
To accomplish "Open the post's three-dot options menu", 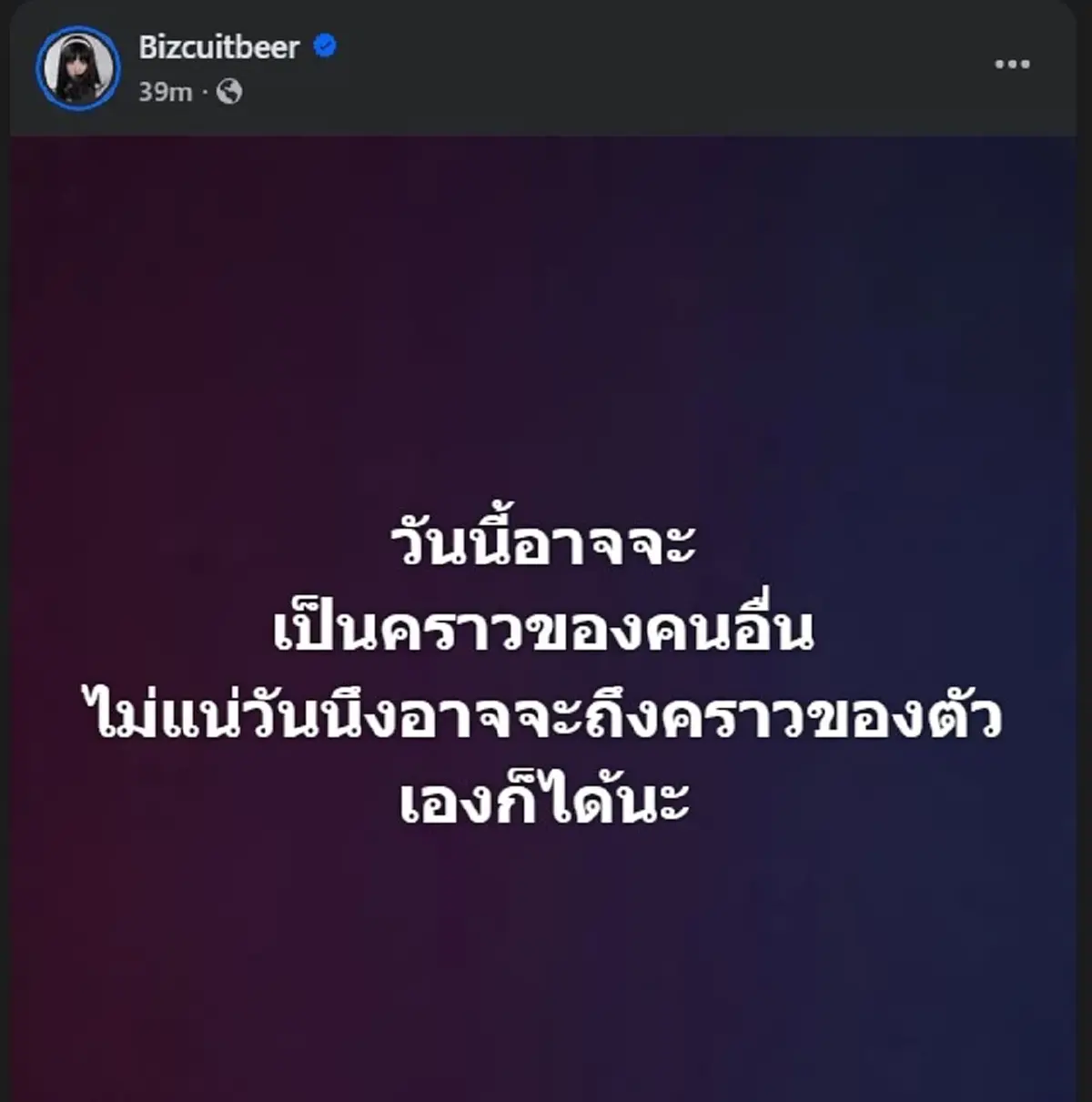I will coord(1012,65).
